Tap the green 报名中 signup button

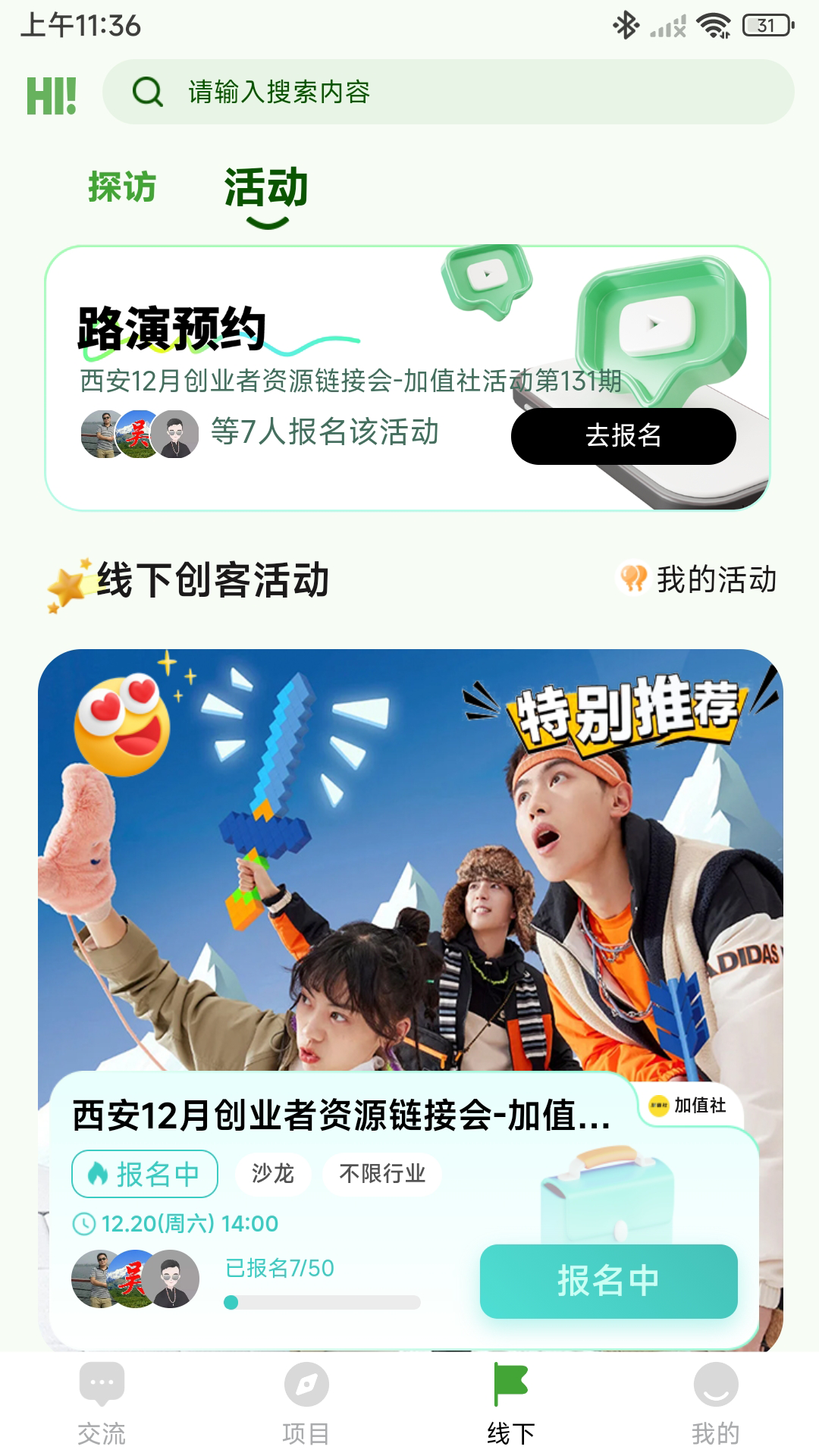608,1281
